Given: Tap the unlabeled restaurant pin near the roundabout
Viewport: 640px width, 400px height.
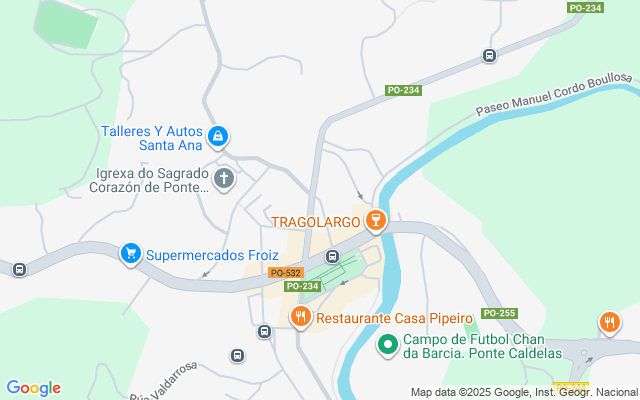Looking at the screenshot, I should 609,323.
